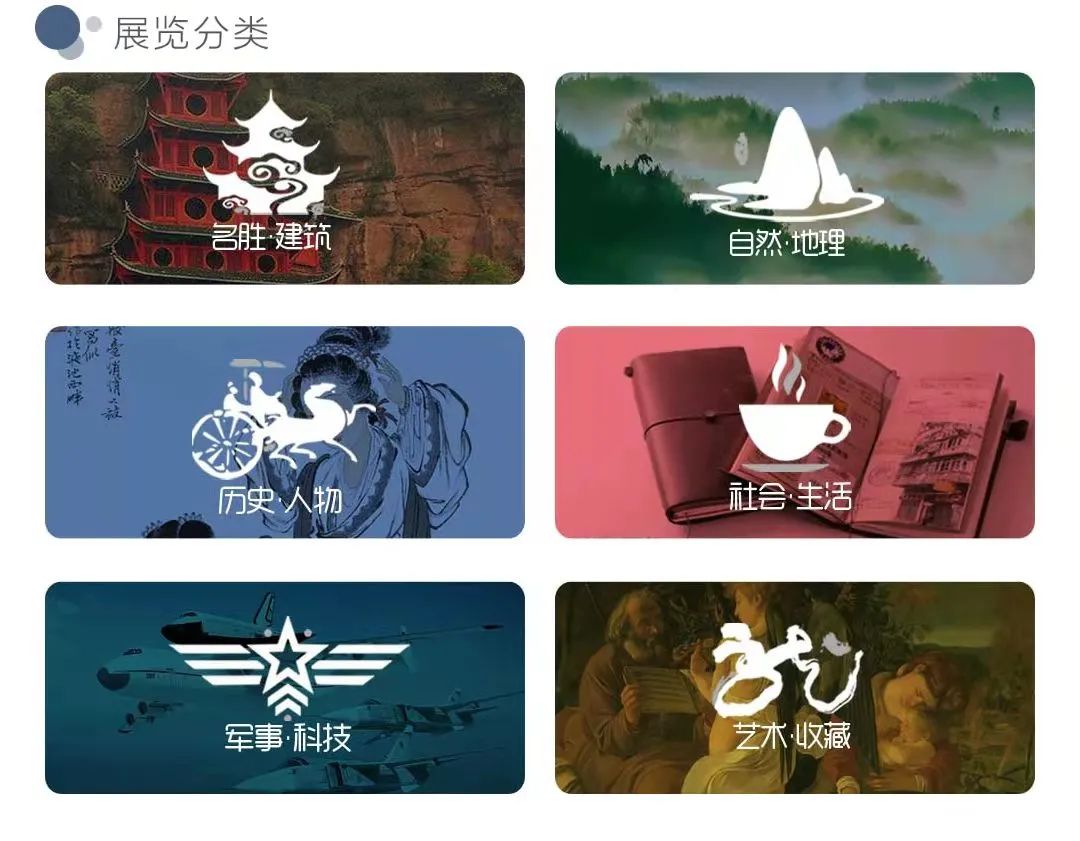Open the 艺术·收藏 category tile
This screenshot has height=841, width=1080.
(794, 688)
